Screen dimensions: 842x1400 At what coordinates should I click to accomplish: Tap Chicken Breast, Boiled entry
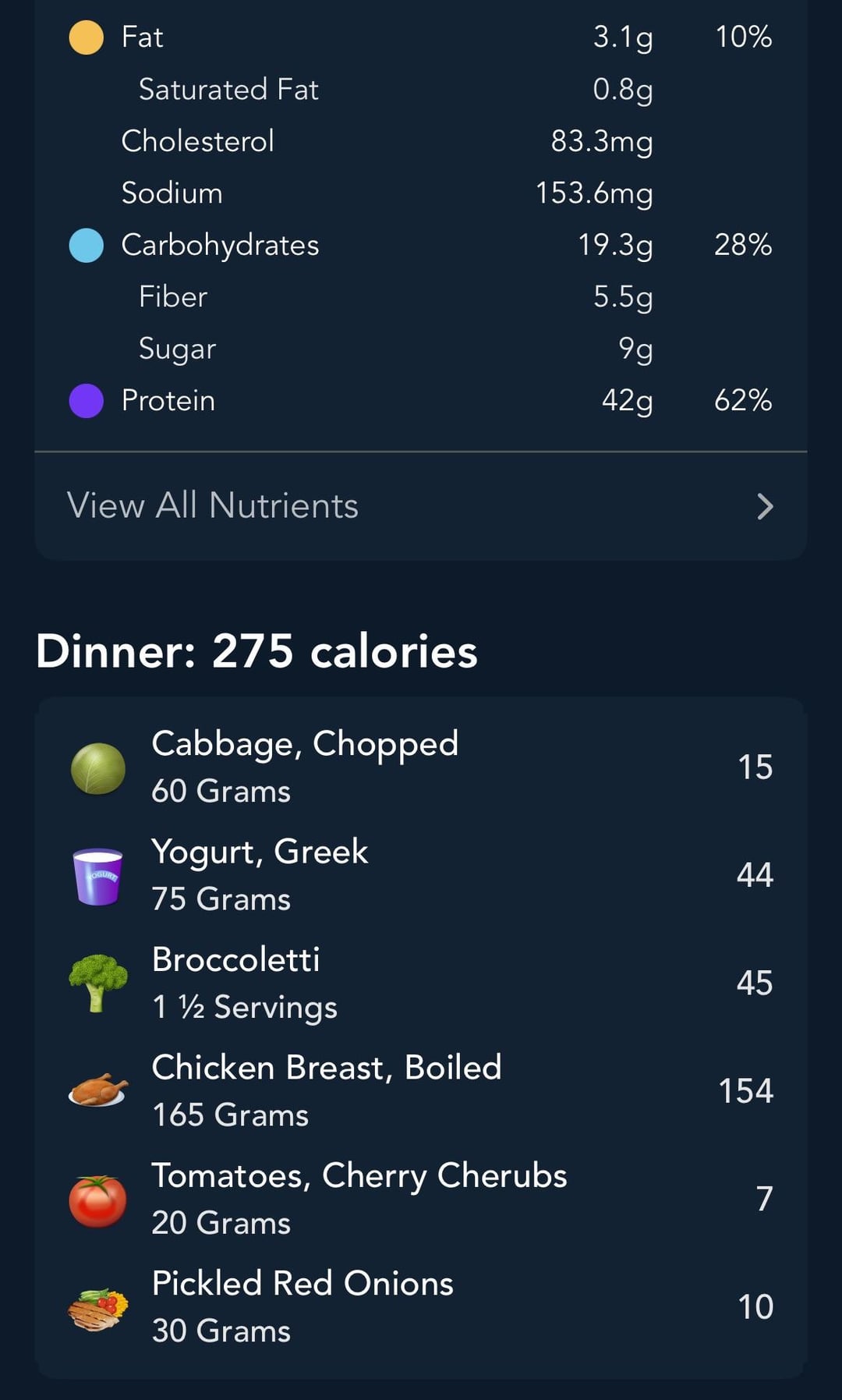pos(421,1091)
